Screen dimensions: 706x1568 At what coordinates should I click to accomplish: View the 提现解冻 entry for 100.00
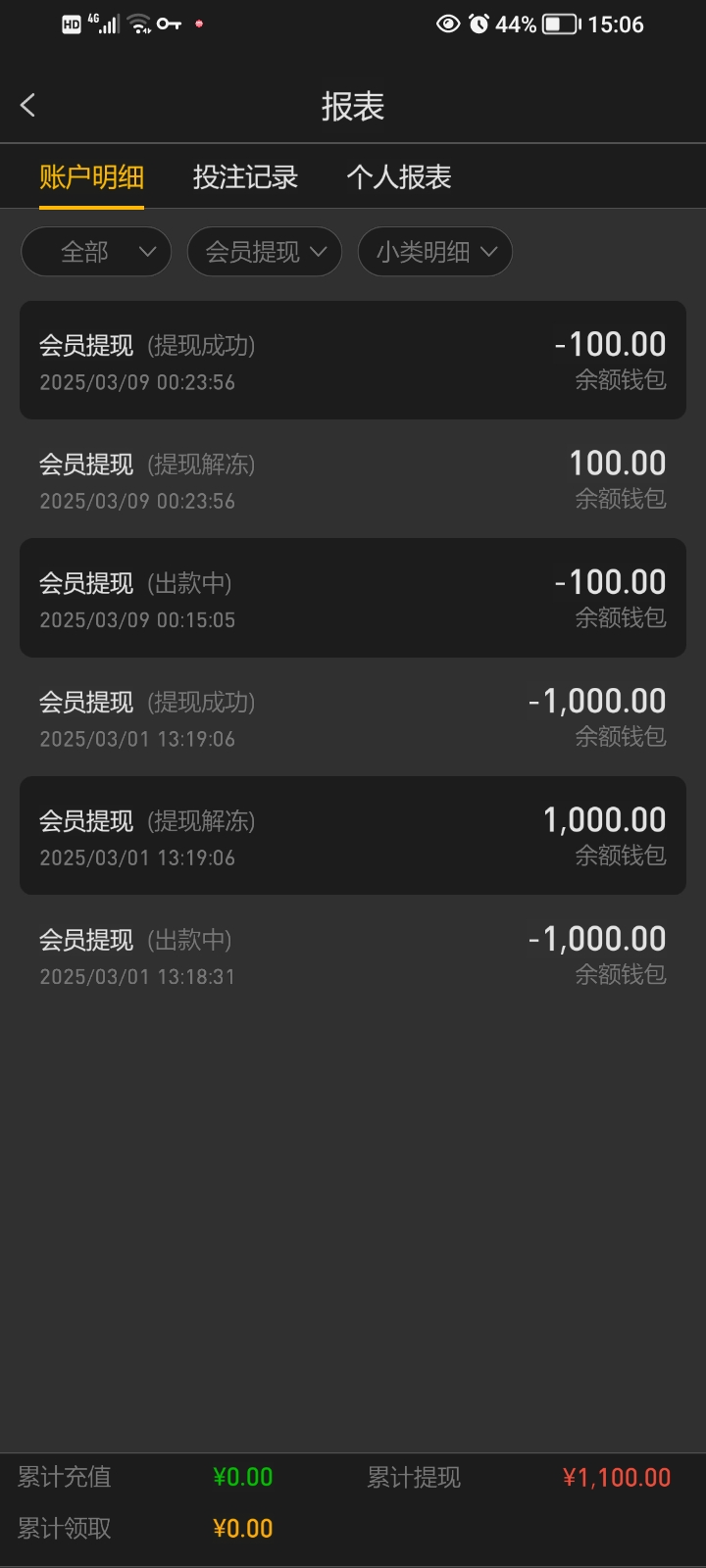tap(353, 479)
